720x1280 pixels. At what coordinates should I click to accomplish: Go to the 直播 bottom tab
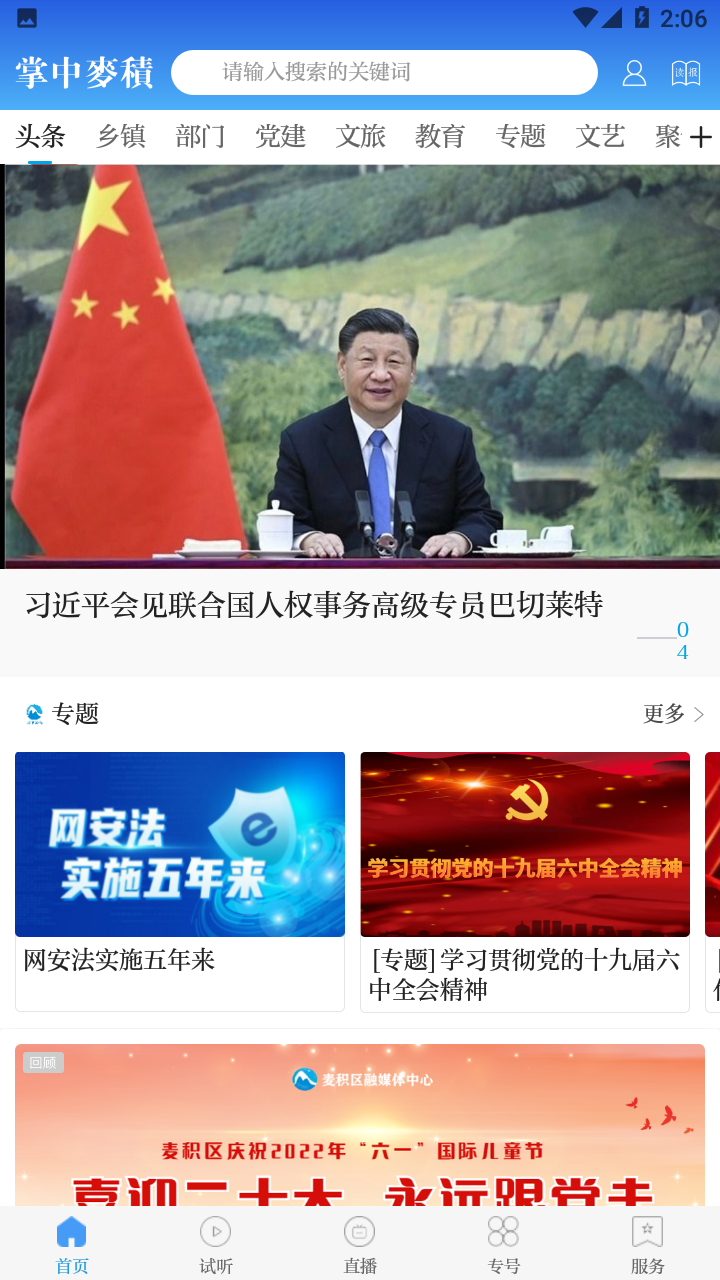360,1244
